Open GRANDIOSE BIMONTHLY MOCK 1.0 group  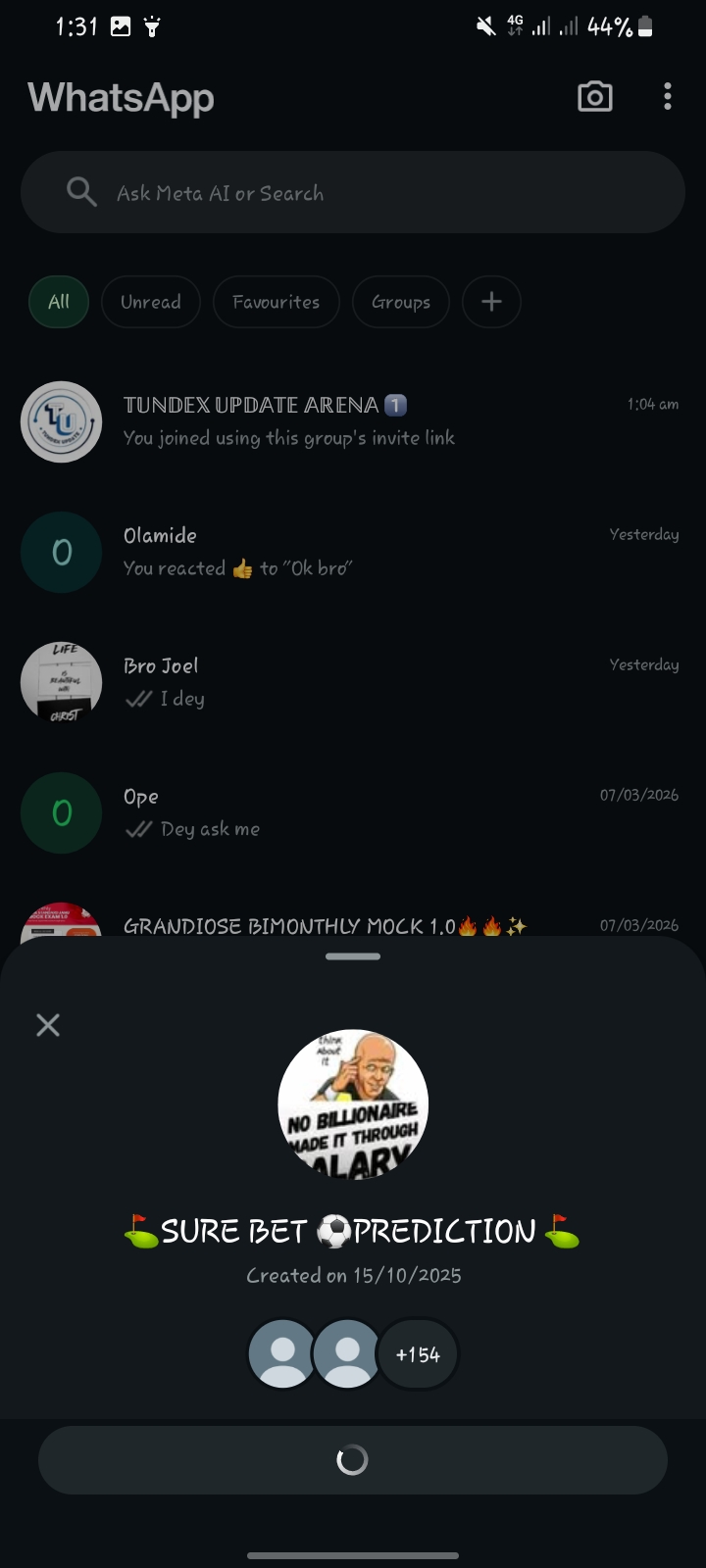click(324, 925)
